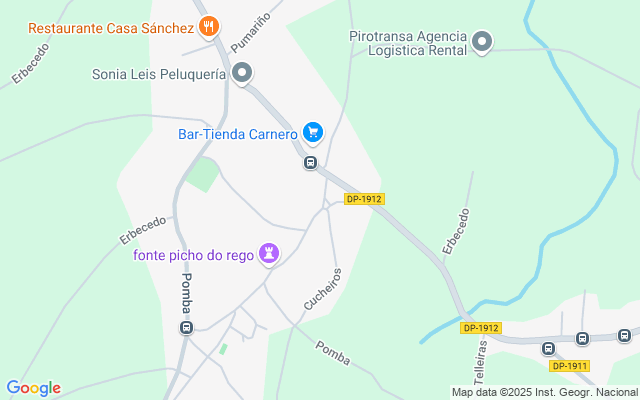Screen dimensions: 640x400
Task: Tap the Bar-Tienda Carnero shop marker
Action: click(313, 132)
